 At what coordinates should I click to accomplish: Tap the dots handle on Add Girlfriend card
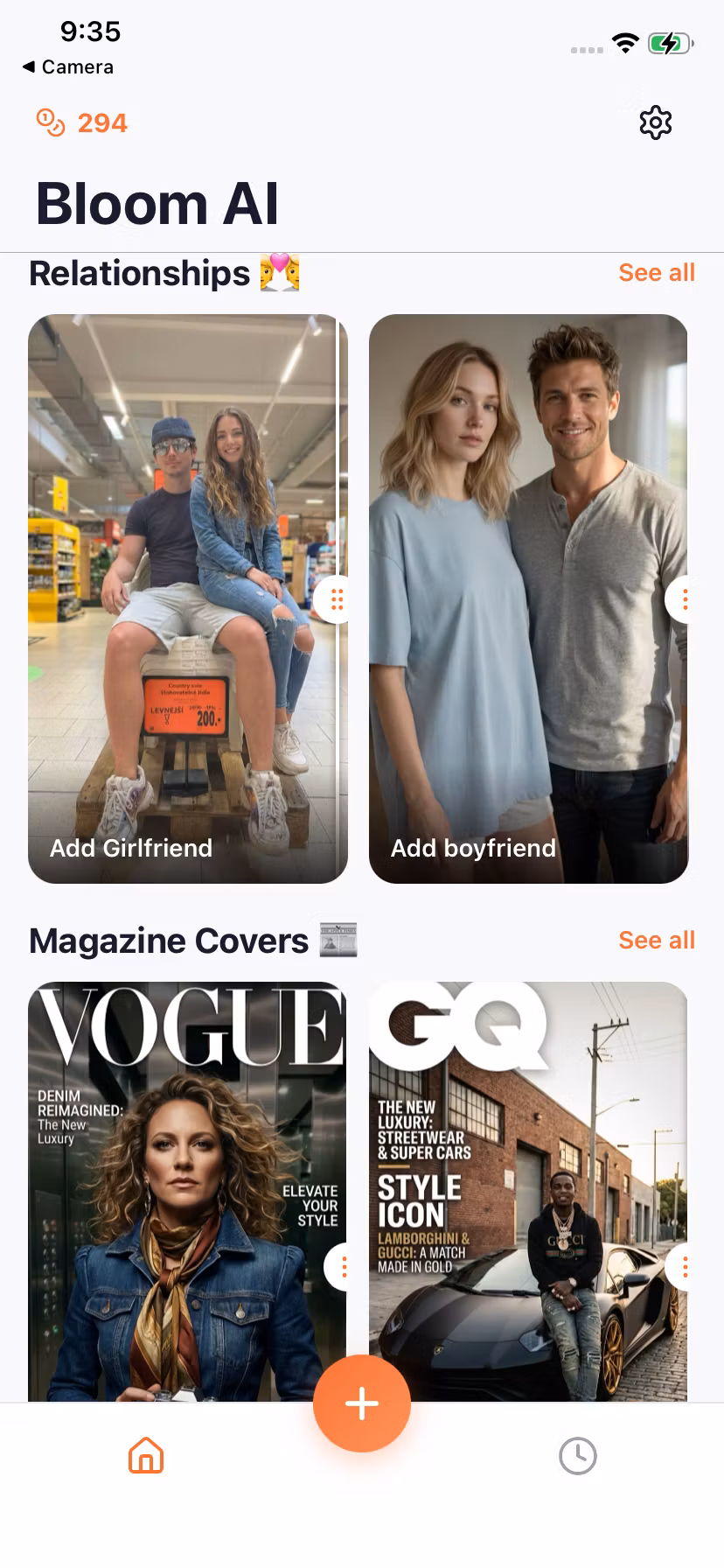point(337,599)
